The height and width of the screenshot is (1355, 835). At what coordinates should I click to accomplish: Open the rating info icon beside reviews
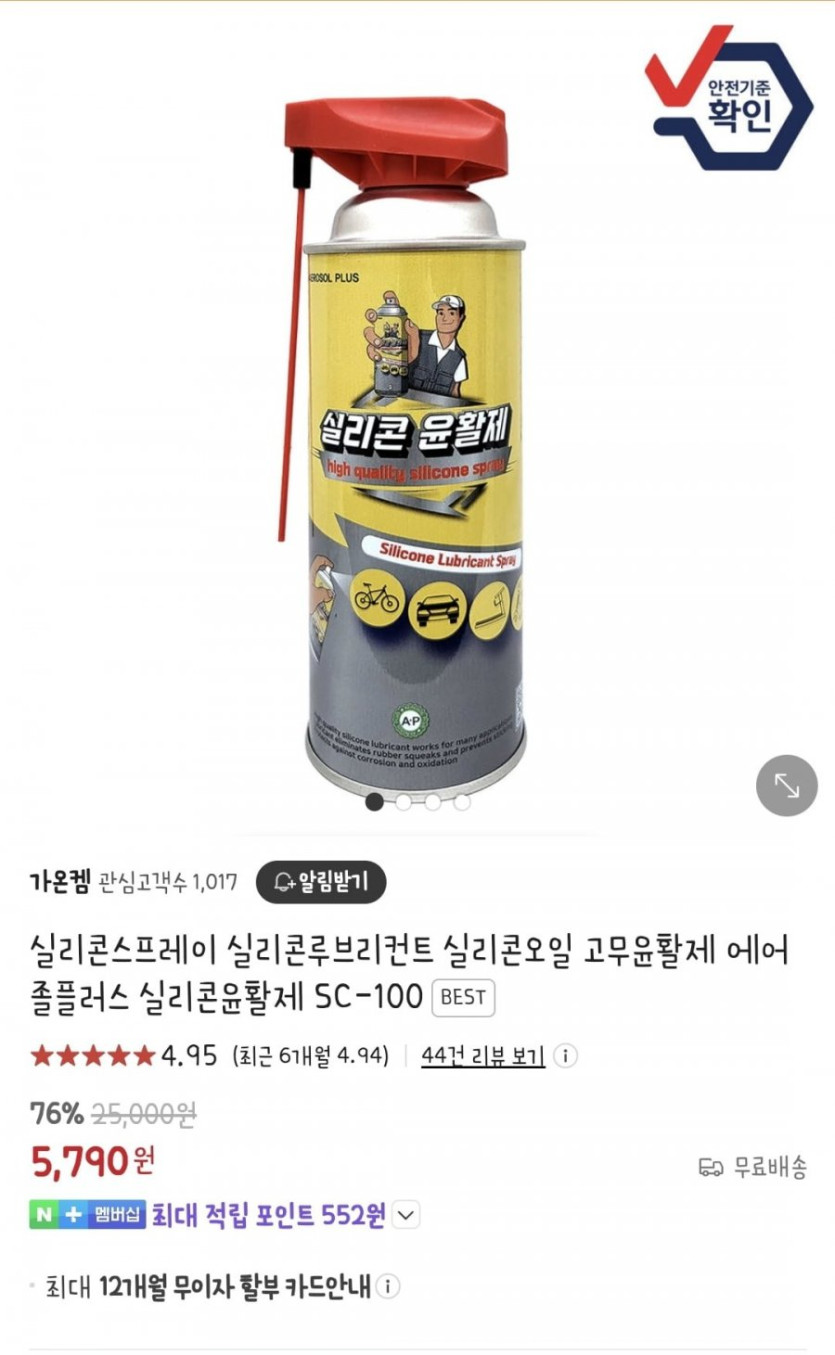[566, 1056]
